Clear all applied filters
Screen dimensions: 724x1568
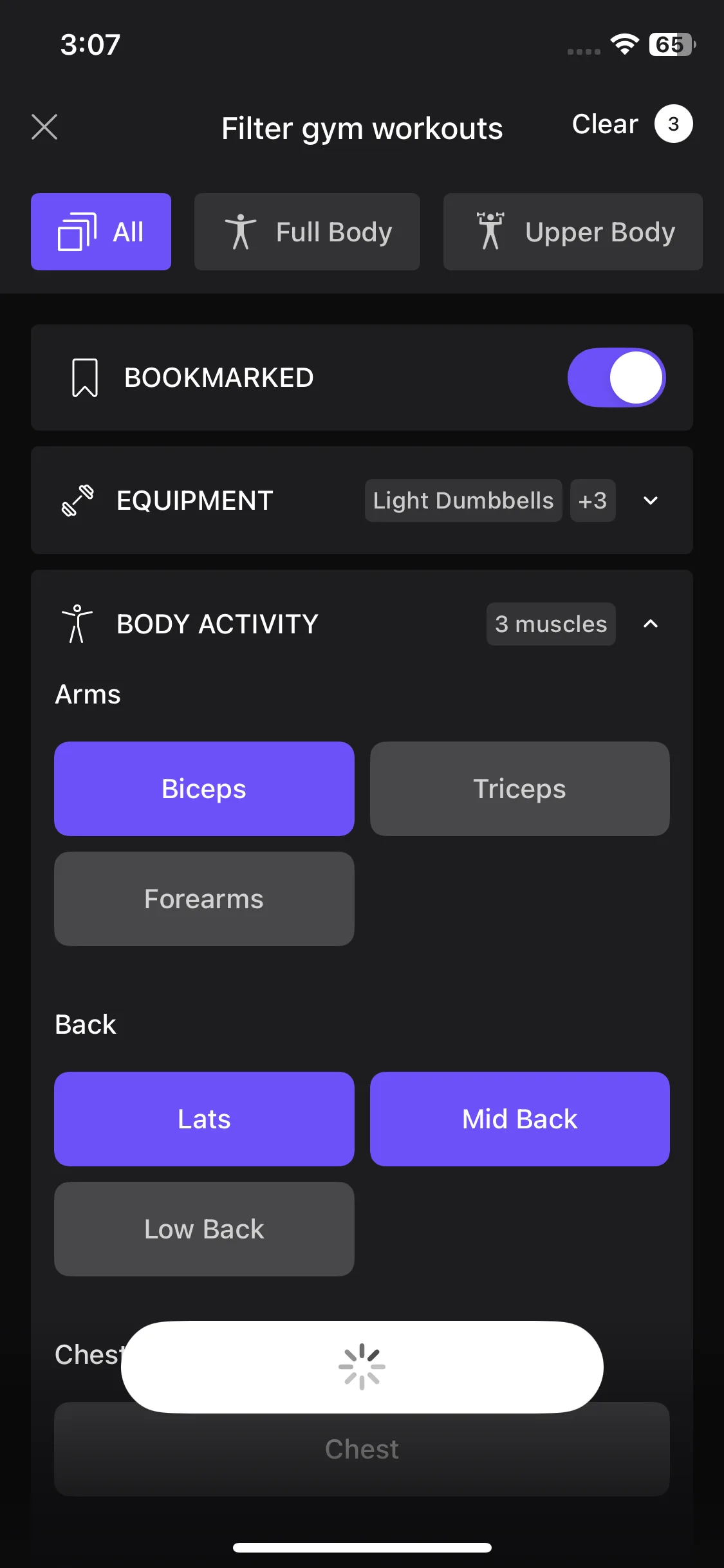605,124
